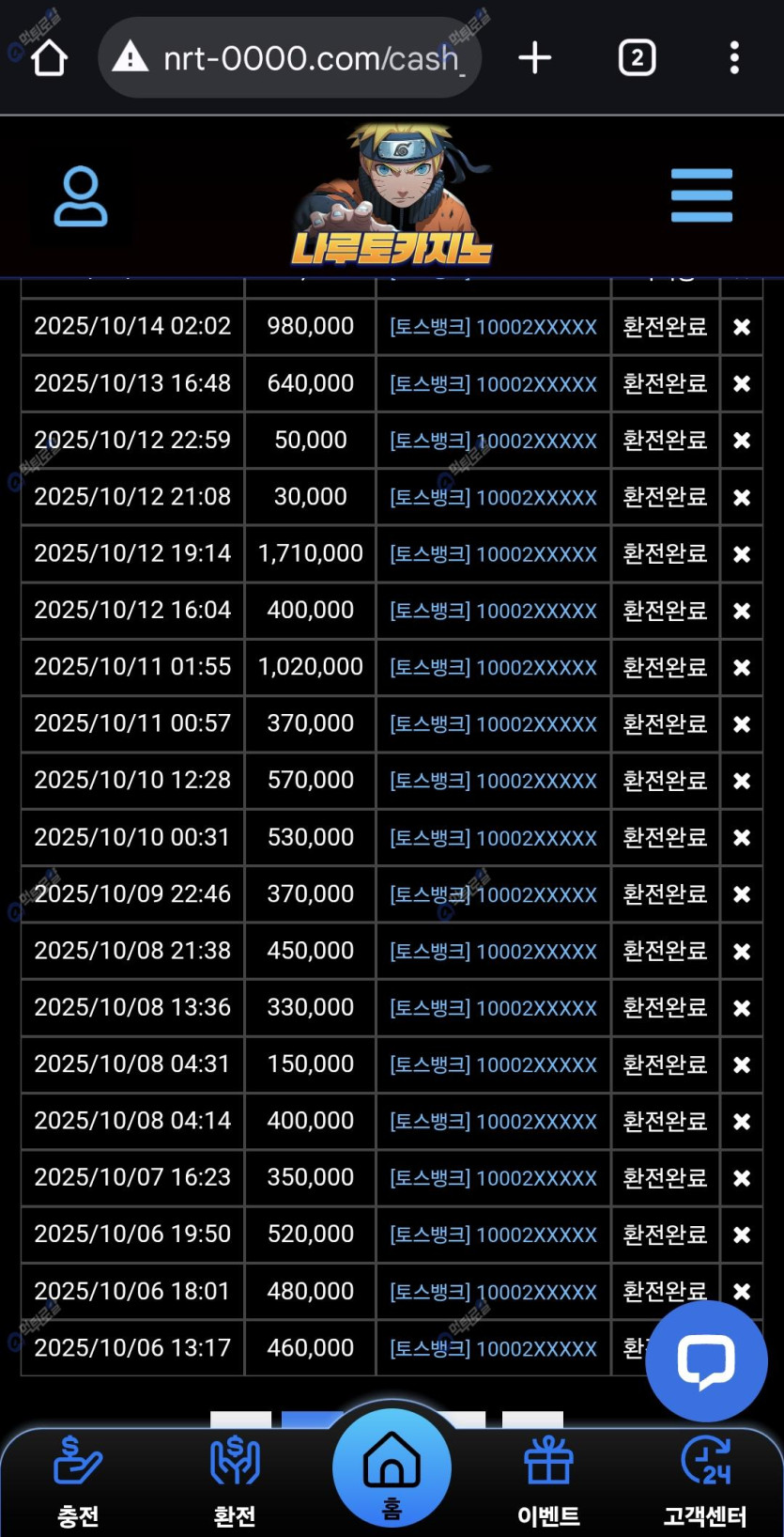This screenshot has height=1537, width=784.
Task: Delete the 2025/10/09 22:46 withdrawal record
Action: coord(741,894)
